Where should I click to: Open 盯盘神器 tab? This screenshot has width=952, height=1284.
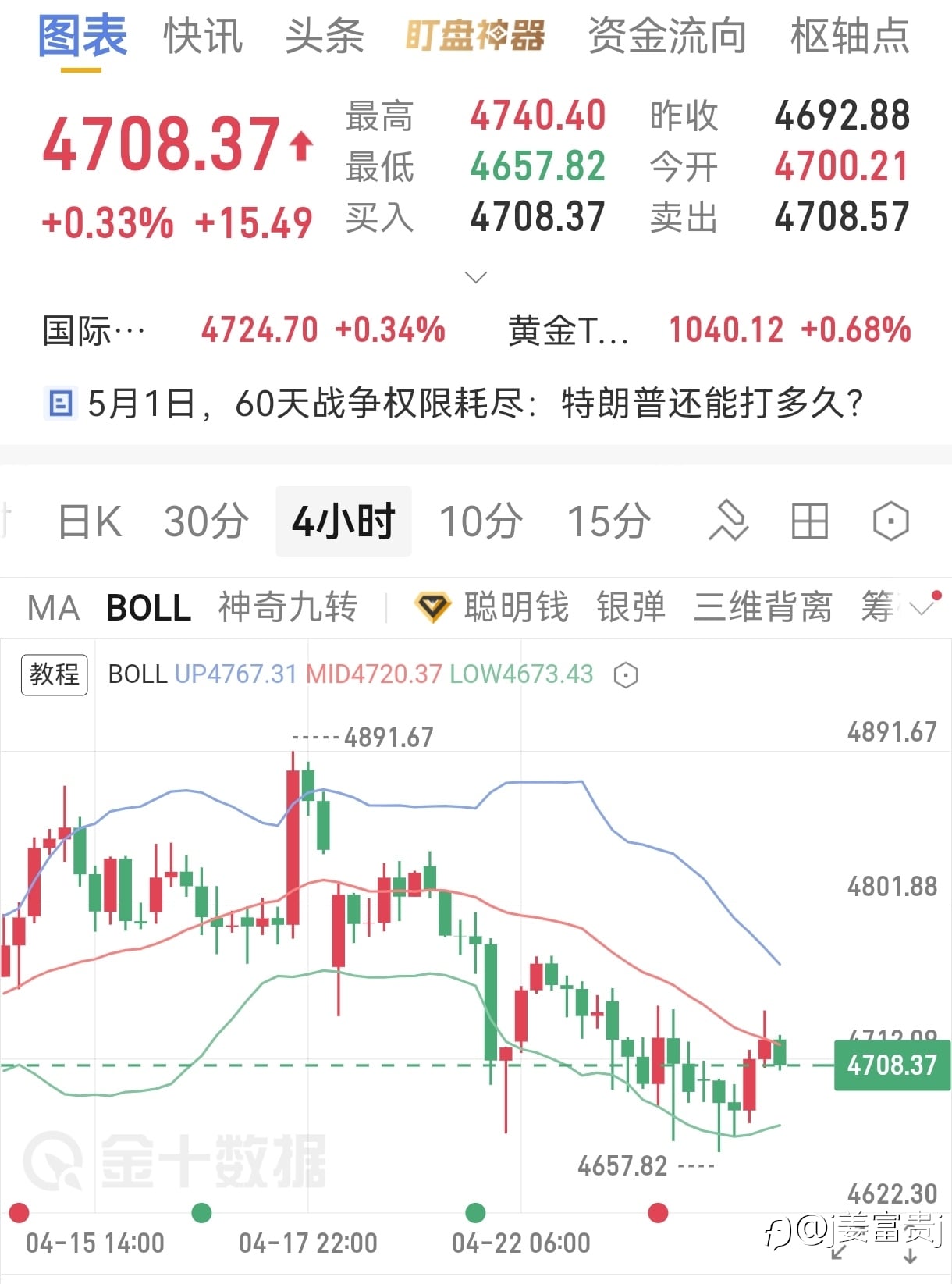(475, 37)
